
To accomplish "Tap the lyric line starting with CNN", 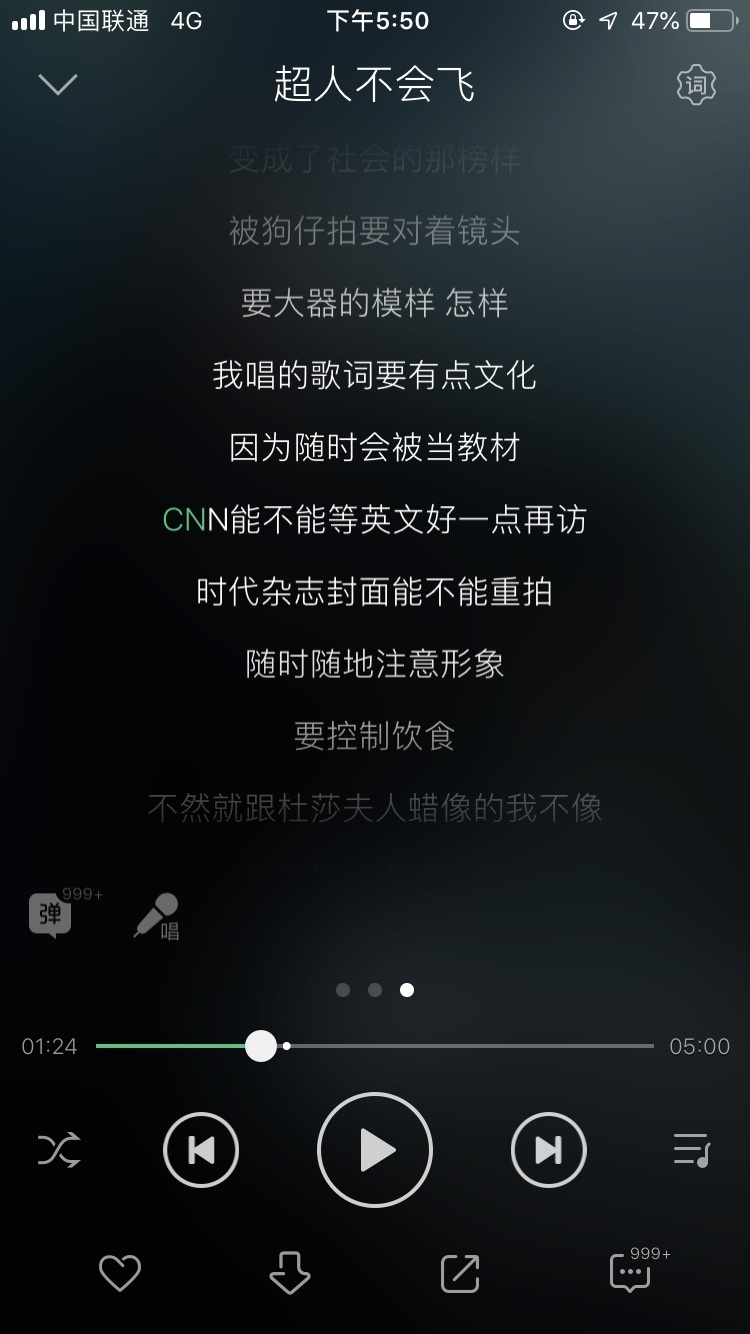I will (x=375, y=520).
